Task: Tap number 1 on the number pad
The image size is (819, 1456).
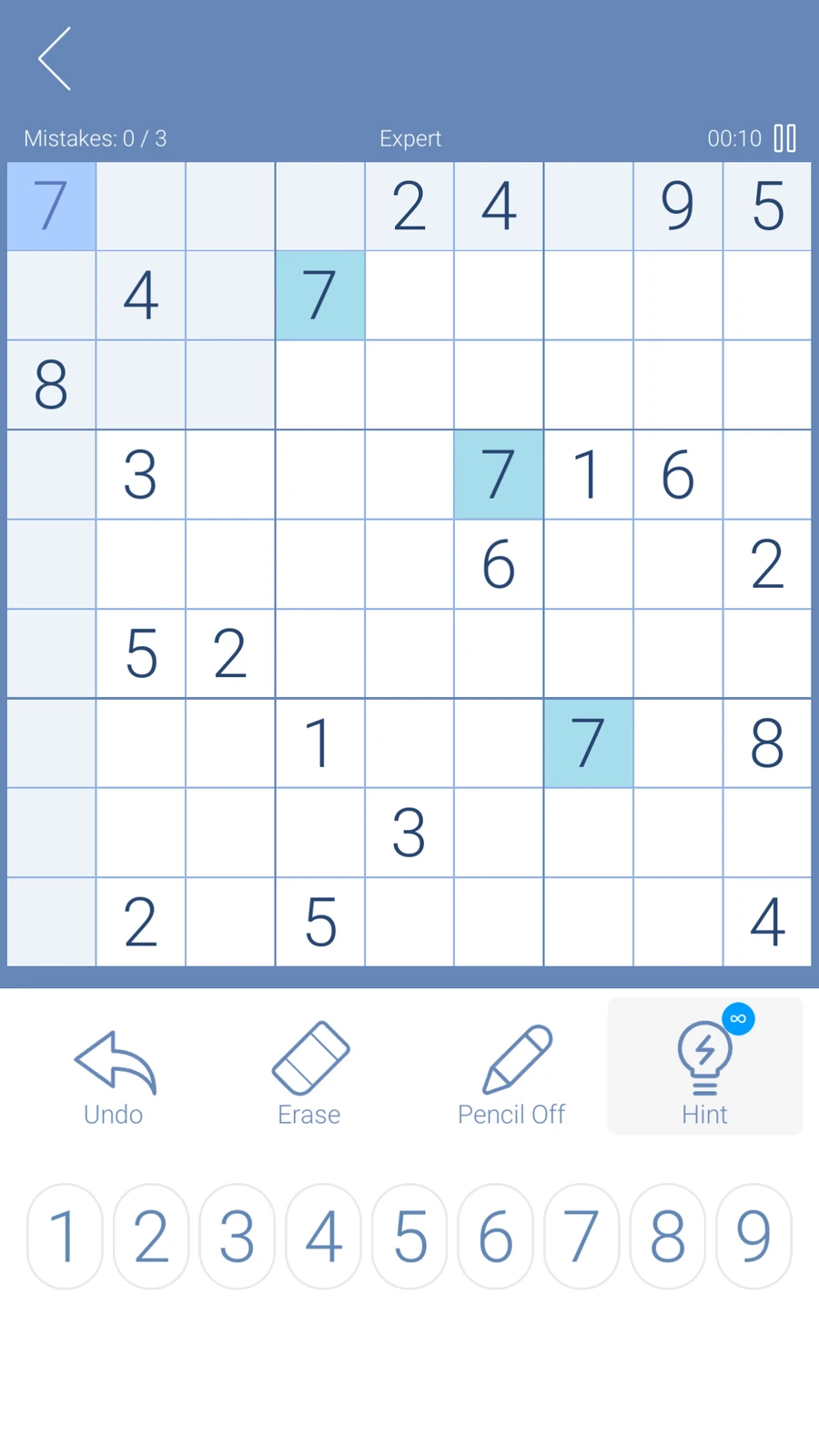Action: coord(65,1236)
